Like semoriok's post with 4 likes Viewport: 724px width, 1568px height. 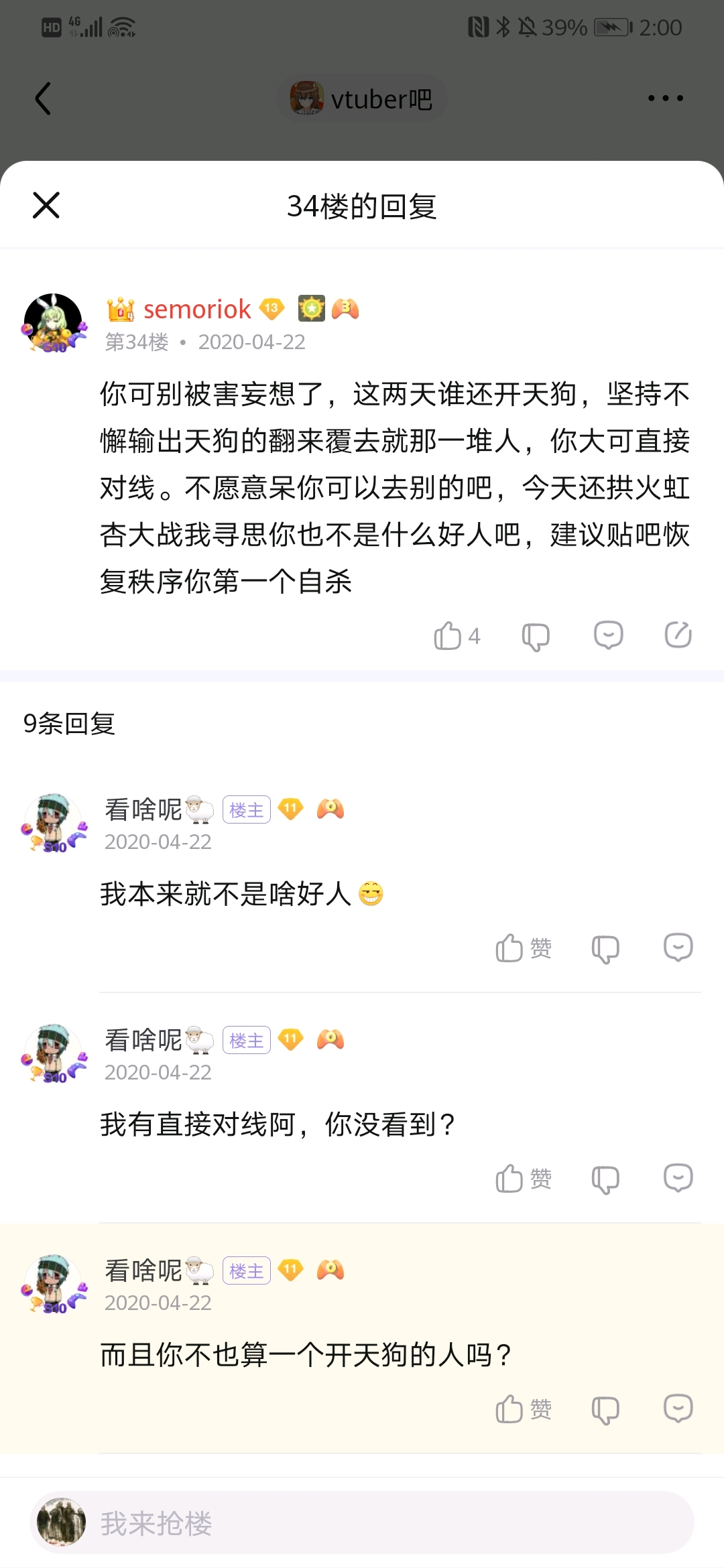pos(457,635)
